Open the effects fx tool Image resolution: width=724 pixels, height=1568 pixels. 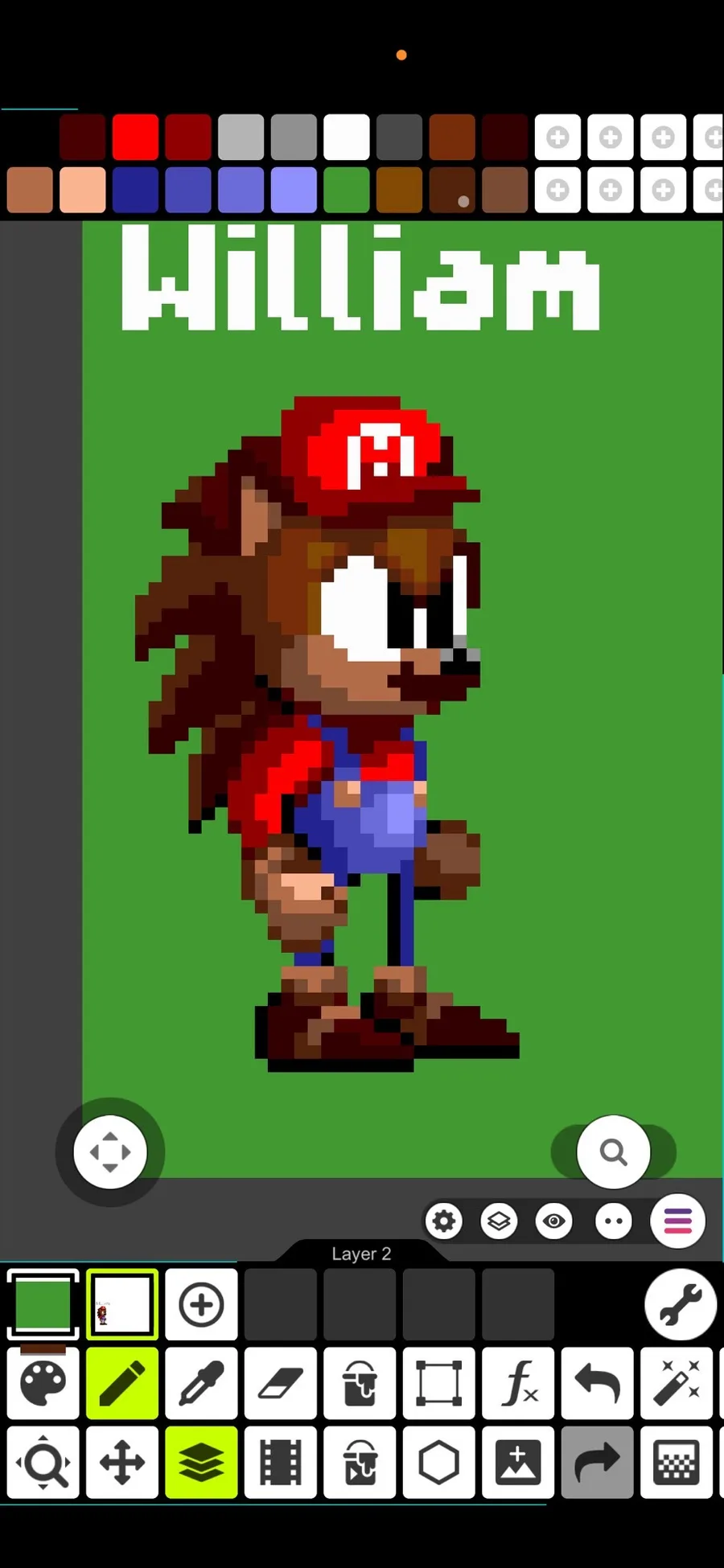click(518, 1383)
